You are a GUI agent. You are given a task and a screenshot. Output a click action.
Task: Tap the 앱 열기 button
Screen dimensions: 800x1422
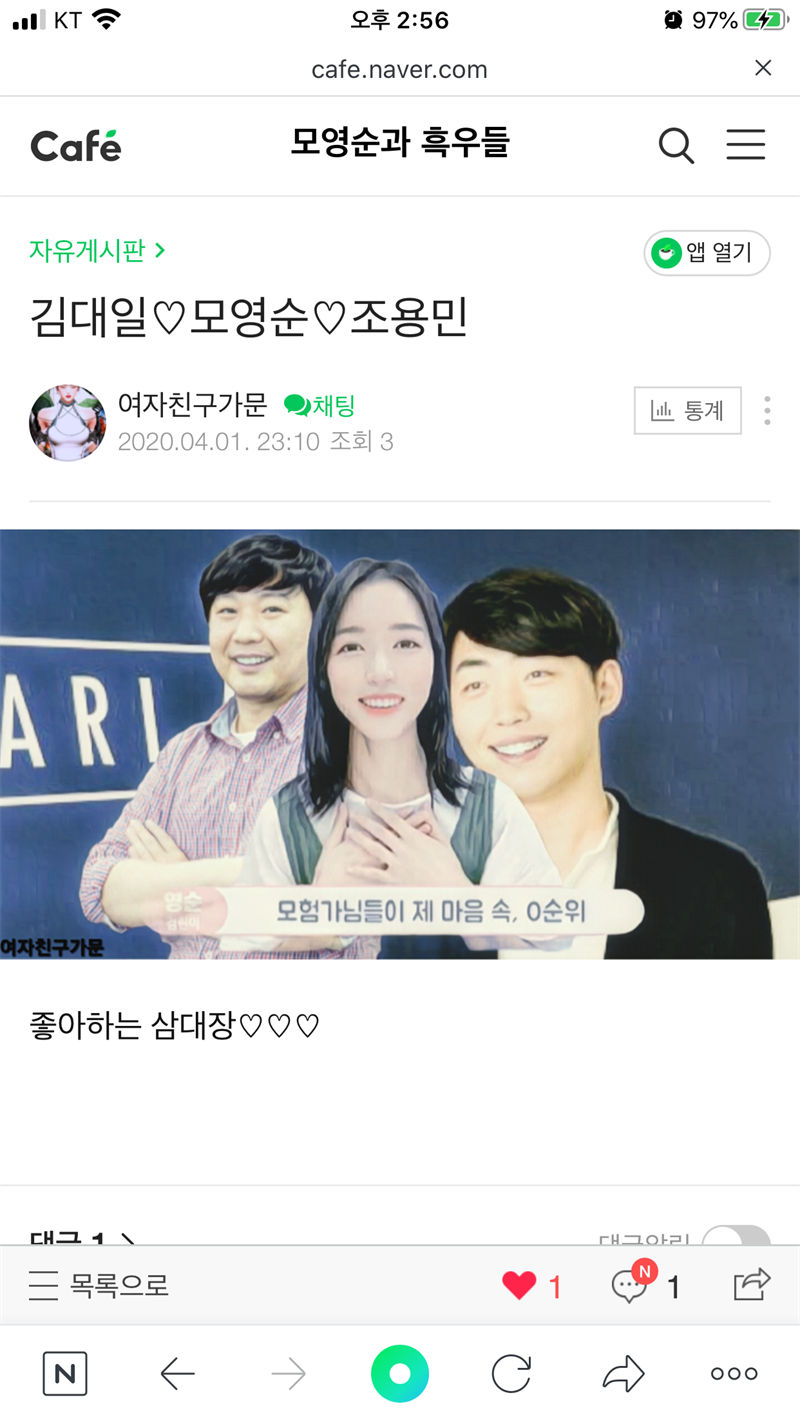[706, 253]
